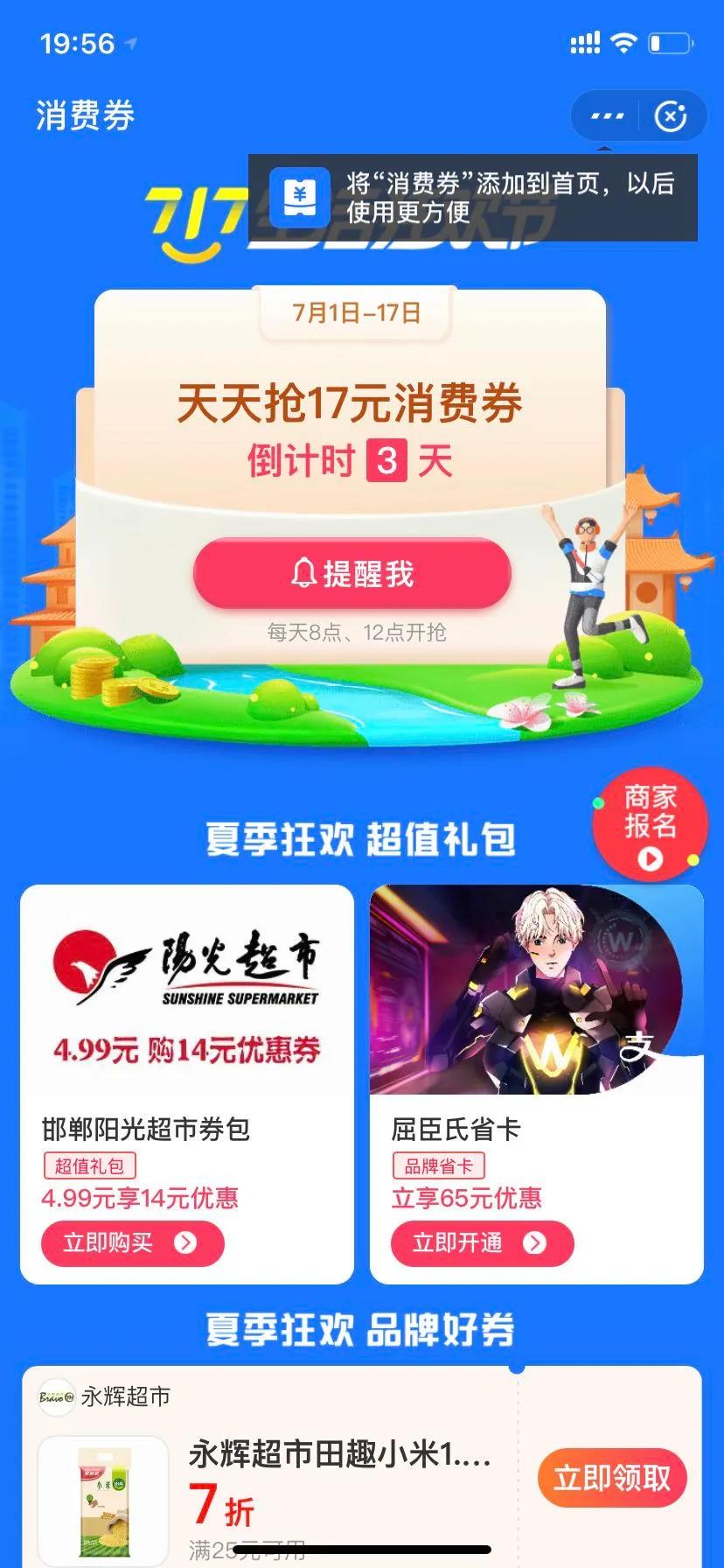
Task: Tap 立即购买 for 阳光超市券包
Action: point(132,1243)
